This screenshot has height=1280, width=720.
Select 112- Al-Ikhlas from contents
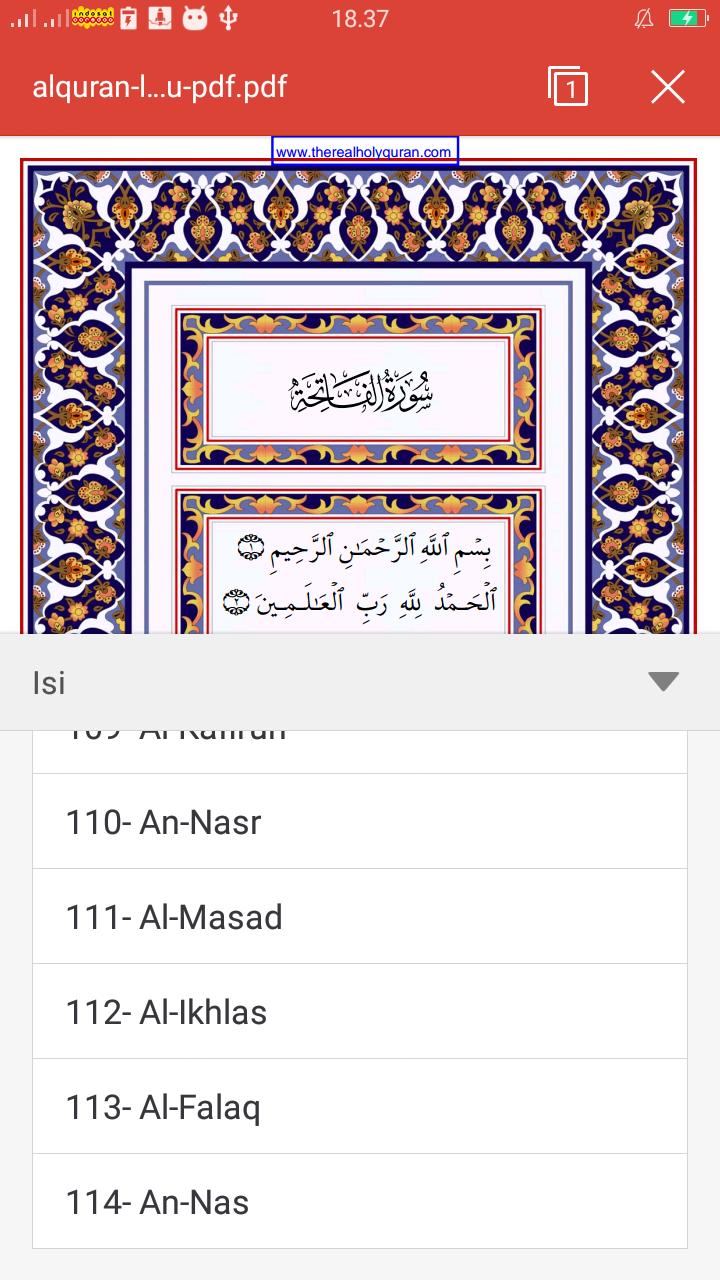tap(360, 1012)
